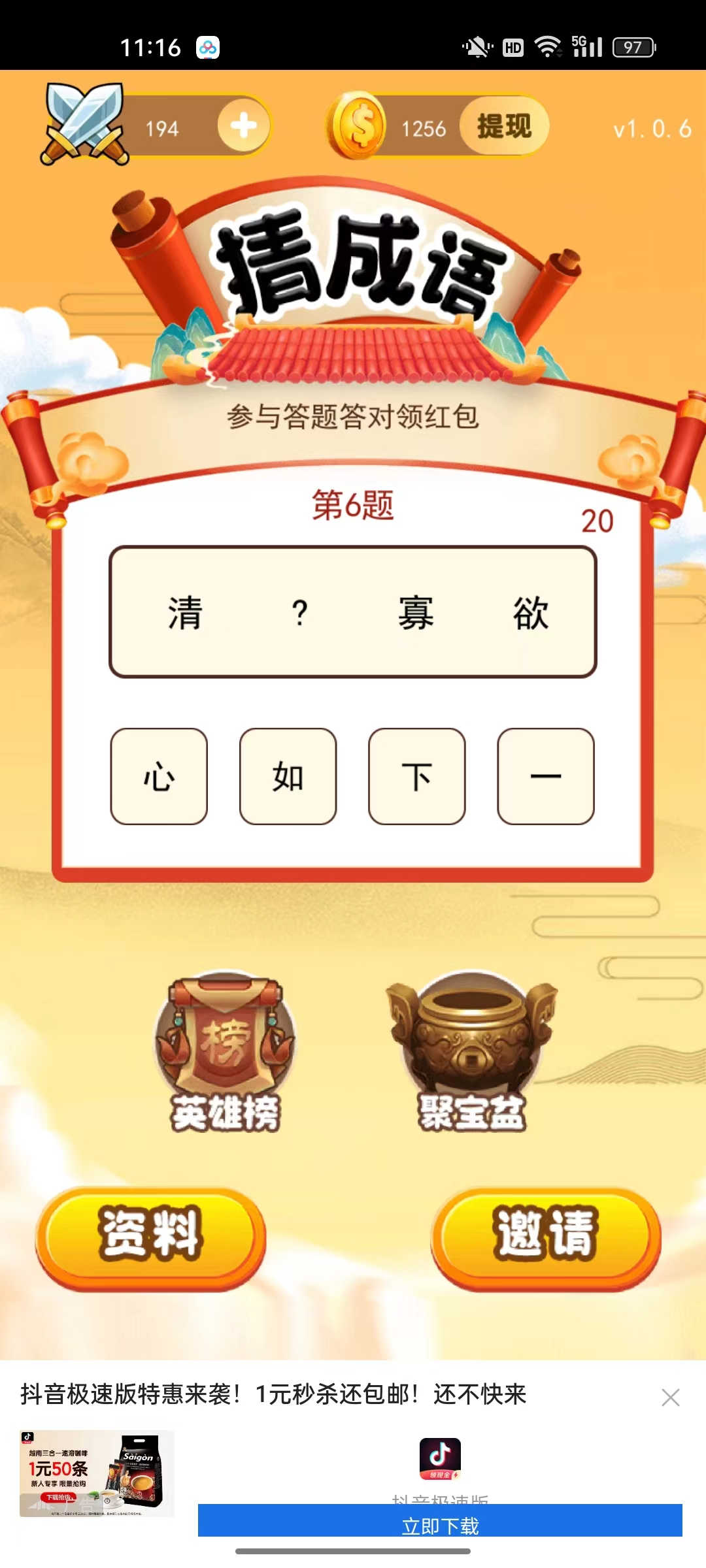Choose answer 心

[x=159, y=776]
